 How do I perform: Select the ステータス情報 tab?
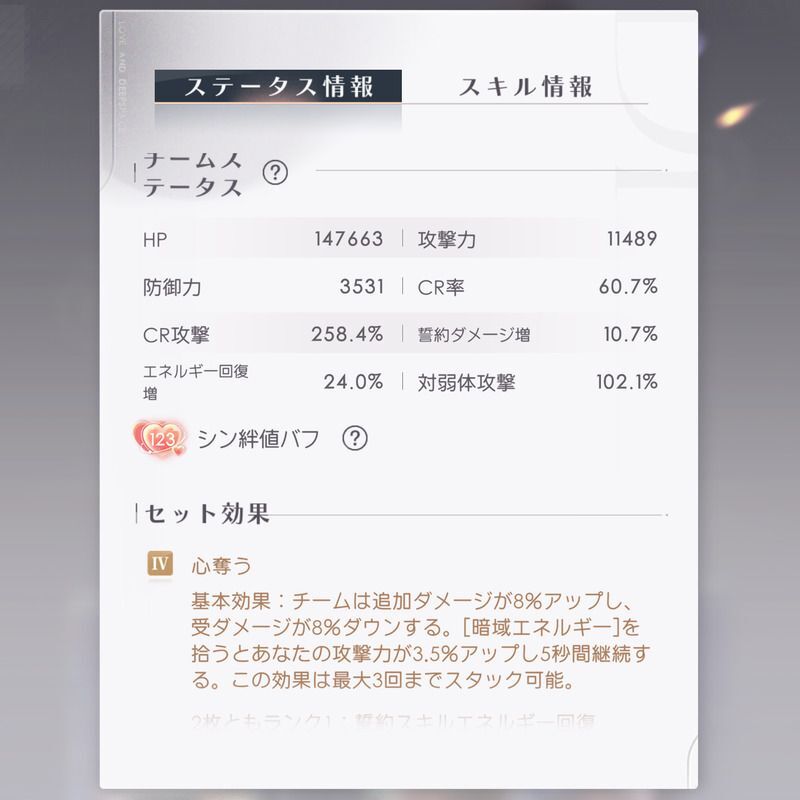[x=278, y=86]
